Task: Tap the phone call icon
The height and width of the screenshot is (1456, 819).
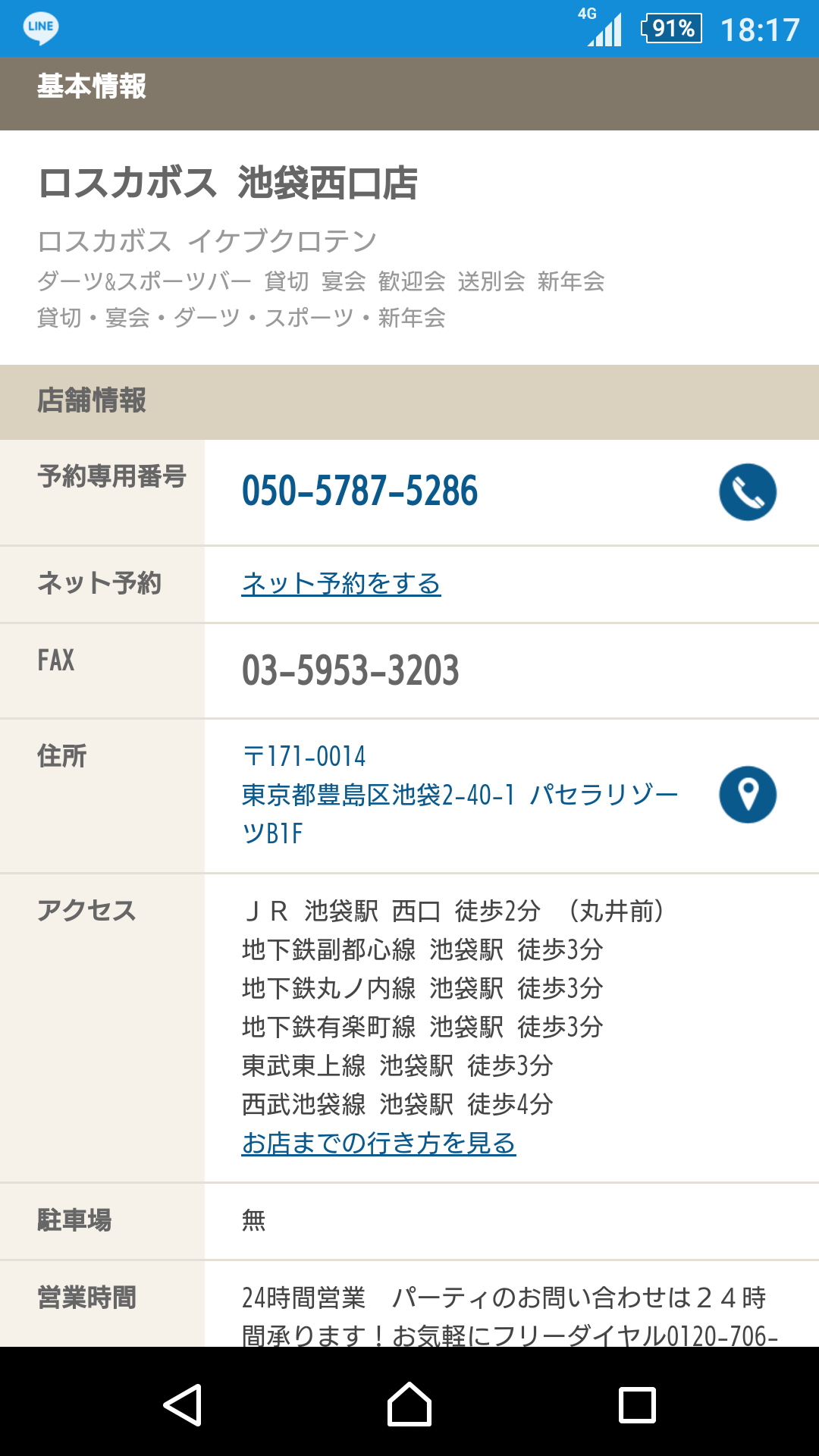Action: click(x=748, y=492)
